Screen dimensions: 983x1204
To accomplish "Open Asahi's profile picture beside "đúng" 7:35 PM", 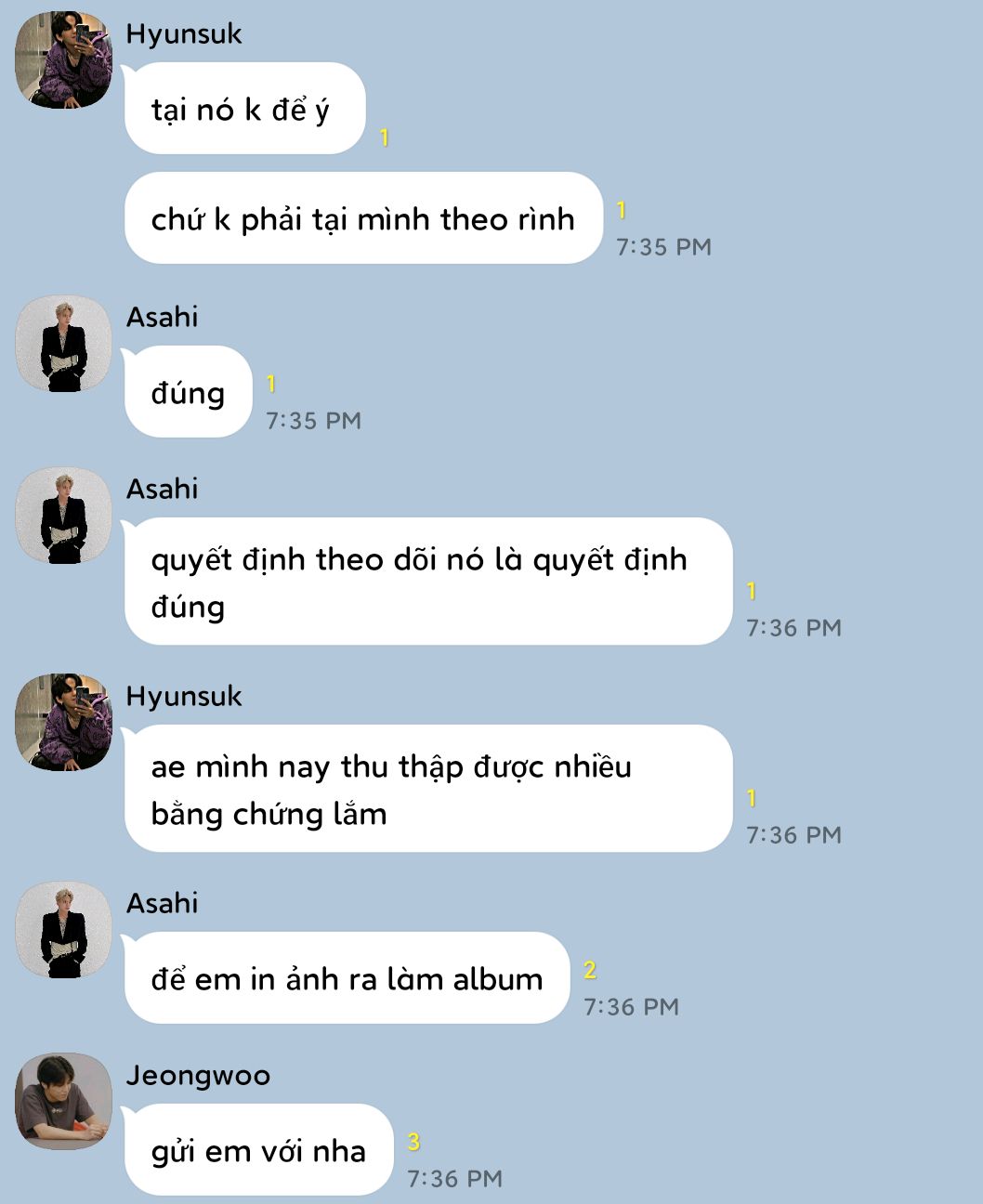I will (63, 344).
